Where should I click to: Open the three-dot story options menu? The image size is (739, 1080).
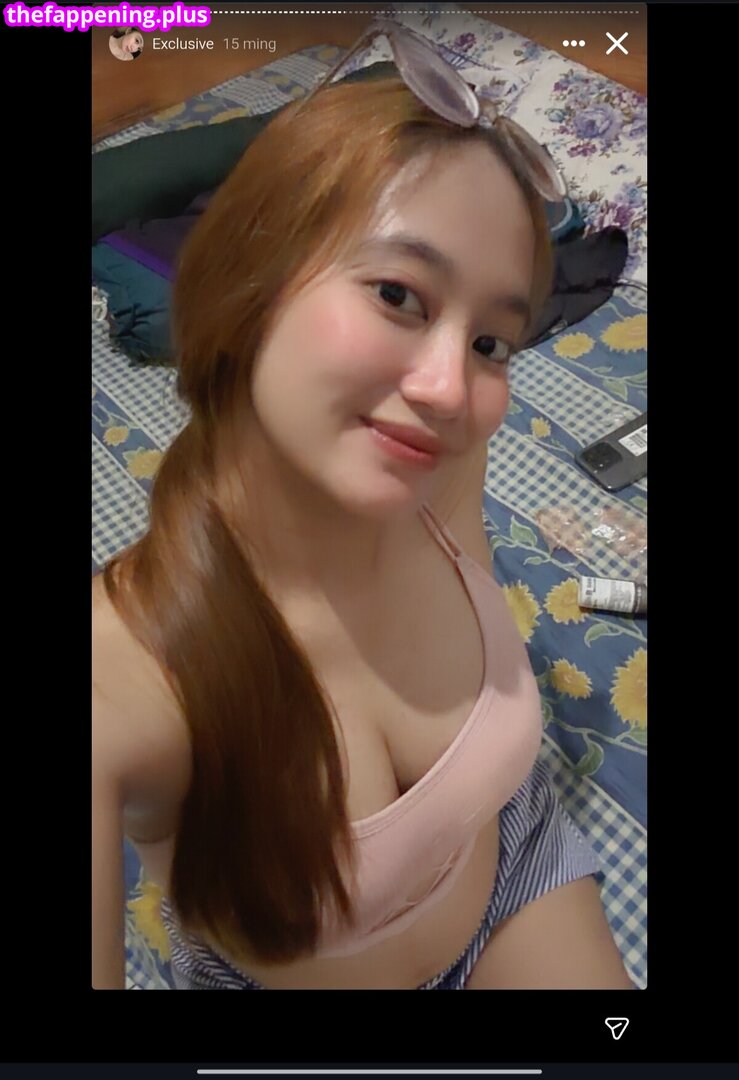(573, 43)
